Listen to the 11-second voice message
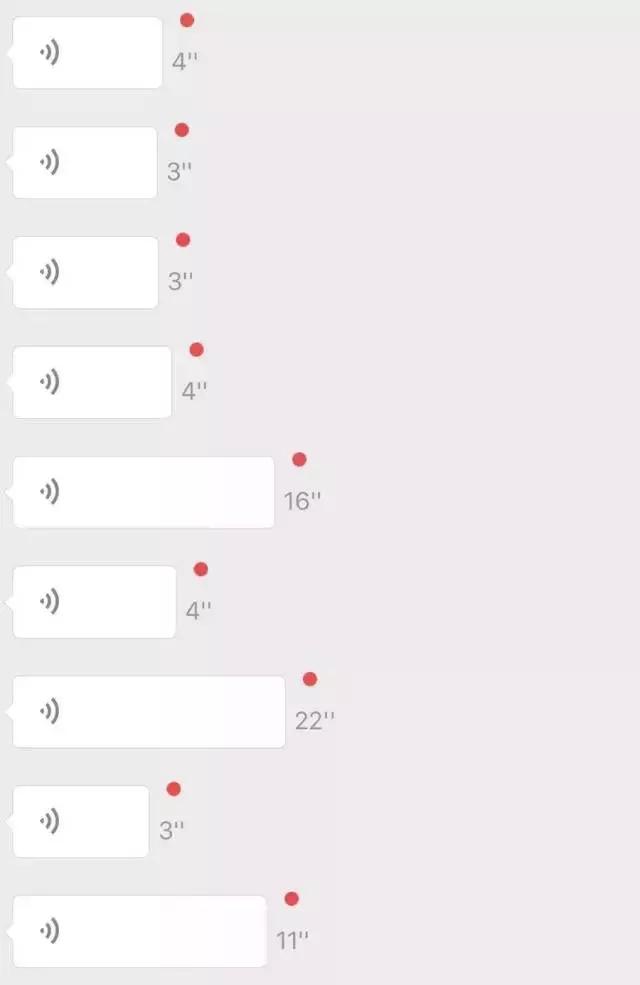This screenshot has height=985, width=640. click(x=139, y=931)
